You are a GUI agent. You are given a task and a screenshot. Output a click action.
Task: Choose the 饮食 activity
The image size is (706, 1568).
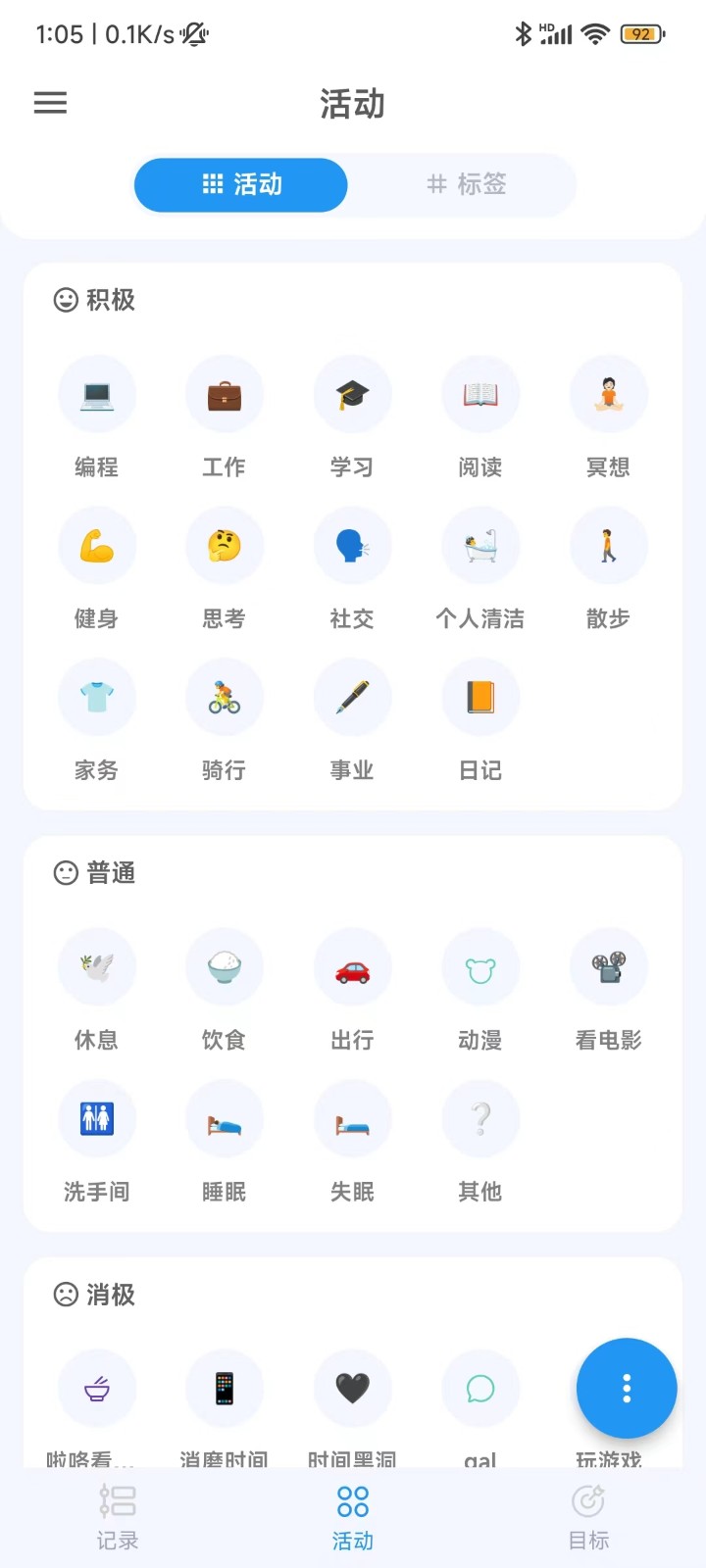point(225,968)
